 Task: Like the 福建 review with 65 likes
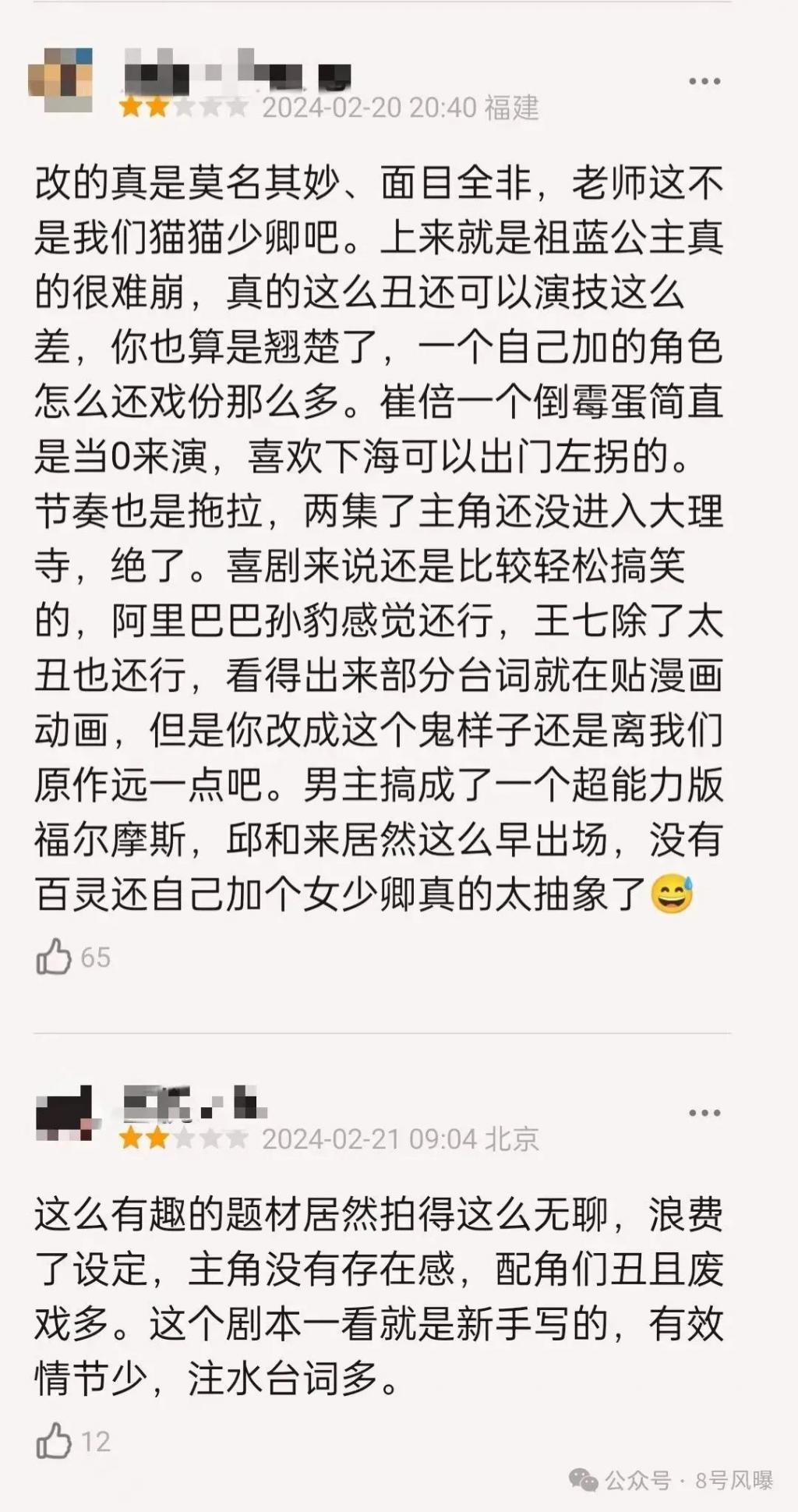pos(54,957)
